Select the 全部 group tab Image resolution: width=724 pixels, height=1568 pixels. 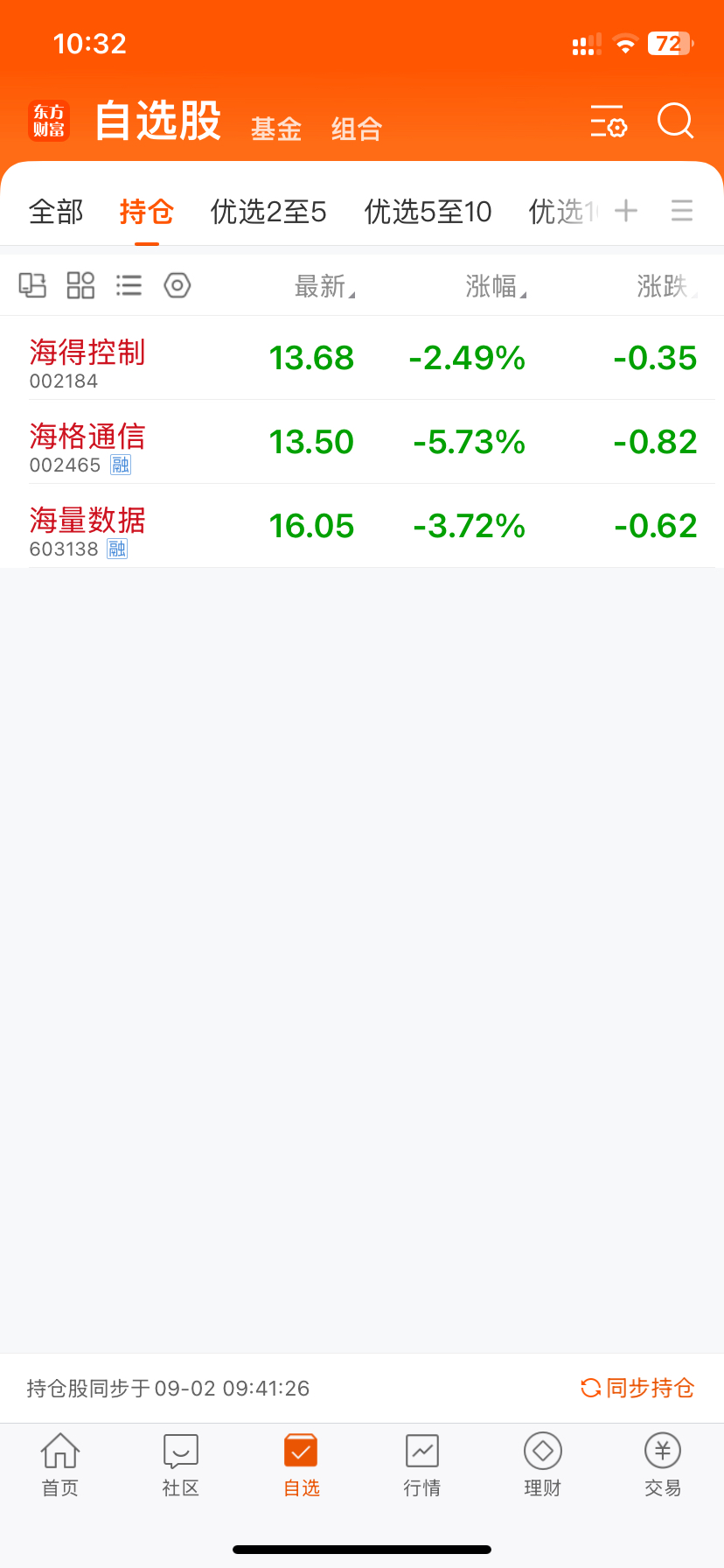coord(56,212)
